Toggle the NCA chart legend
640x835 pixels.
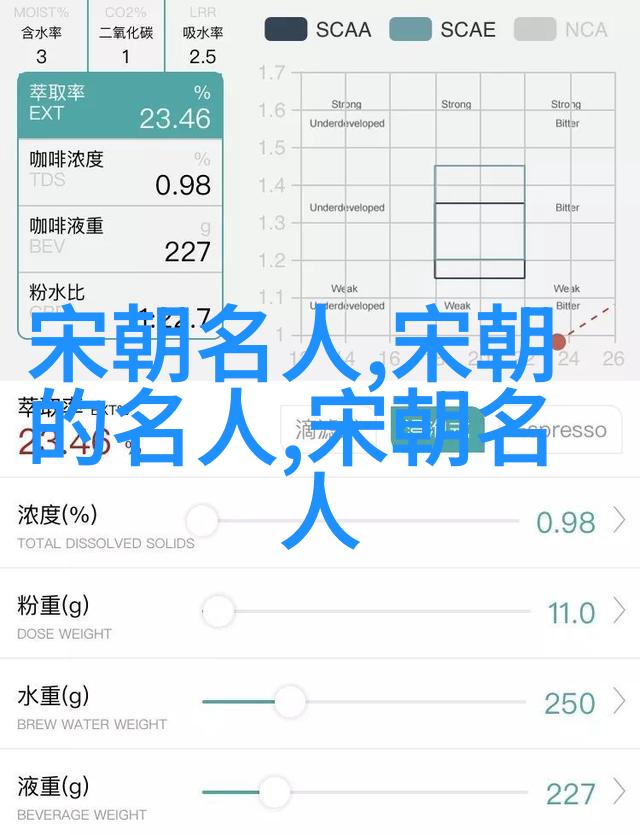point(562,29)
